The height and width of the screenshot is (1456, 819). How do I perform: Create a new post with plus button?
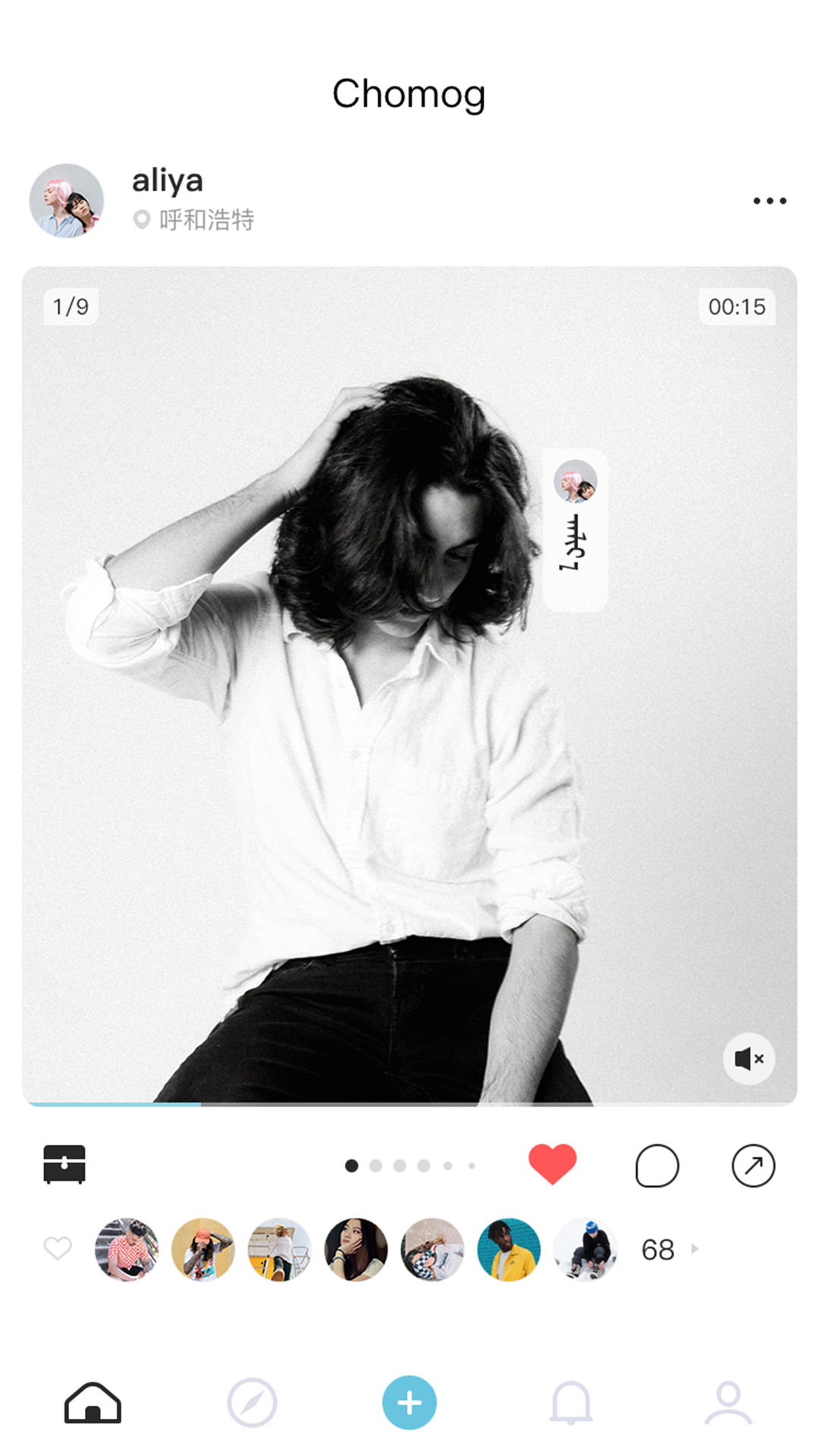pyautogui.click(x=409, y=1403)
